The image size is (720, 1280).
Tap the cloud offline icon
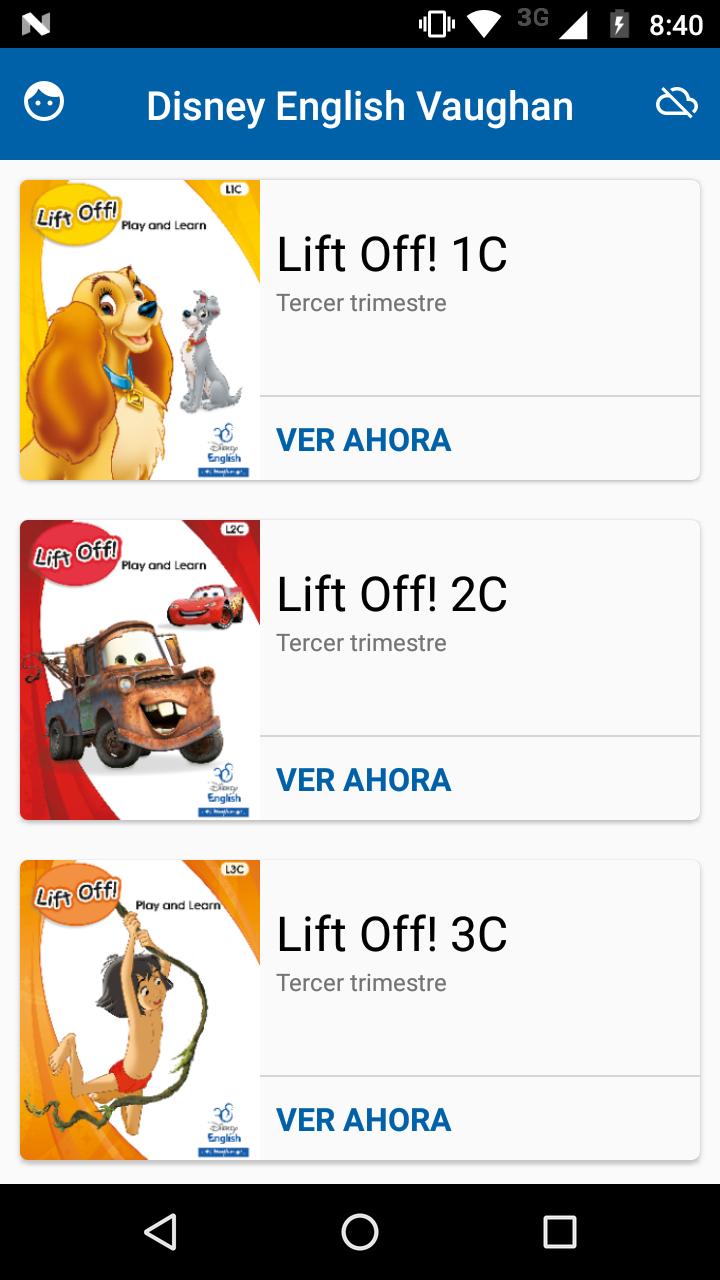click(676, 103)
